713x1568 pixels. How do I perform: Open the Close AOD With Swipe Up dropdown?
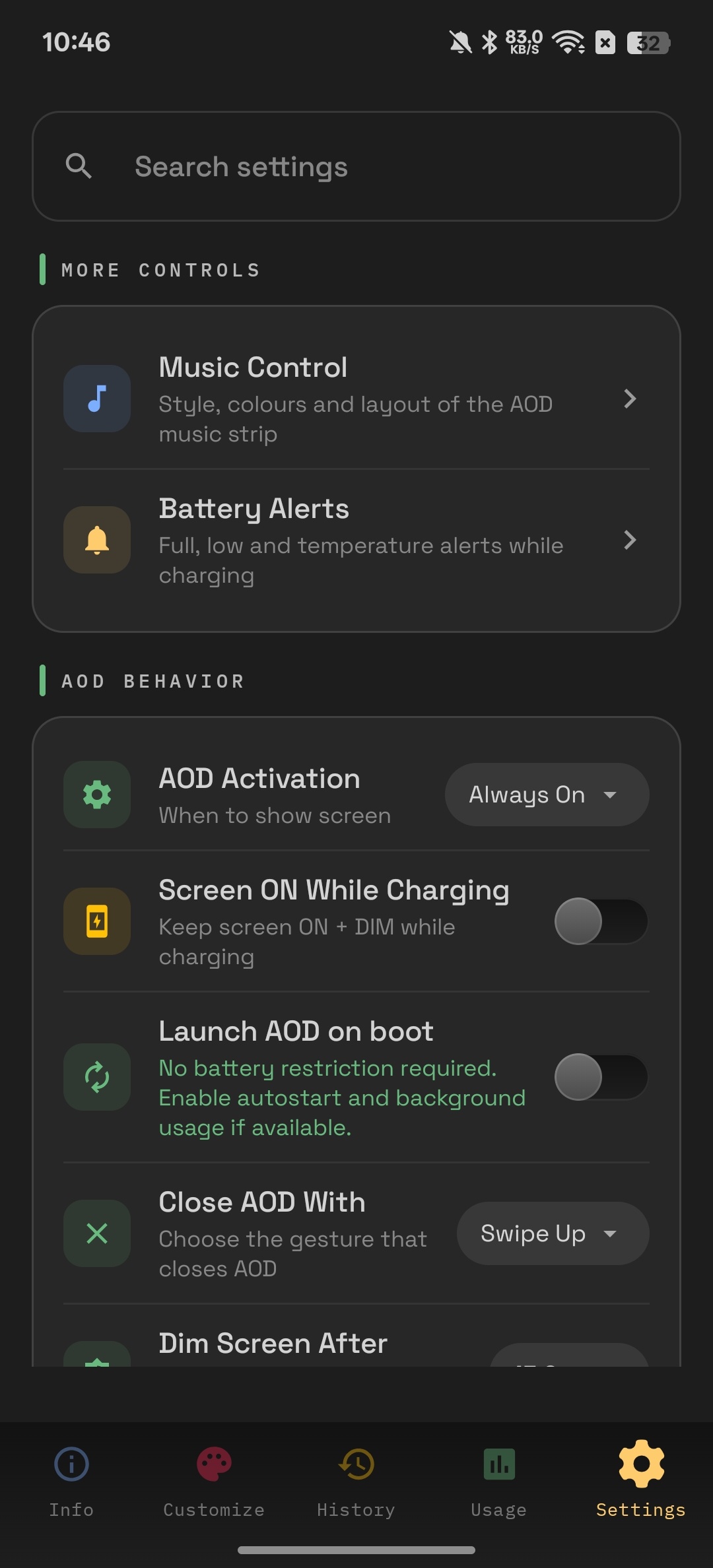click(553, 1233)
